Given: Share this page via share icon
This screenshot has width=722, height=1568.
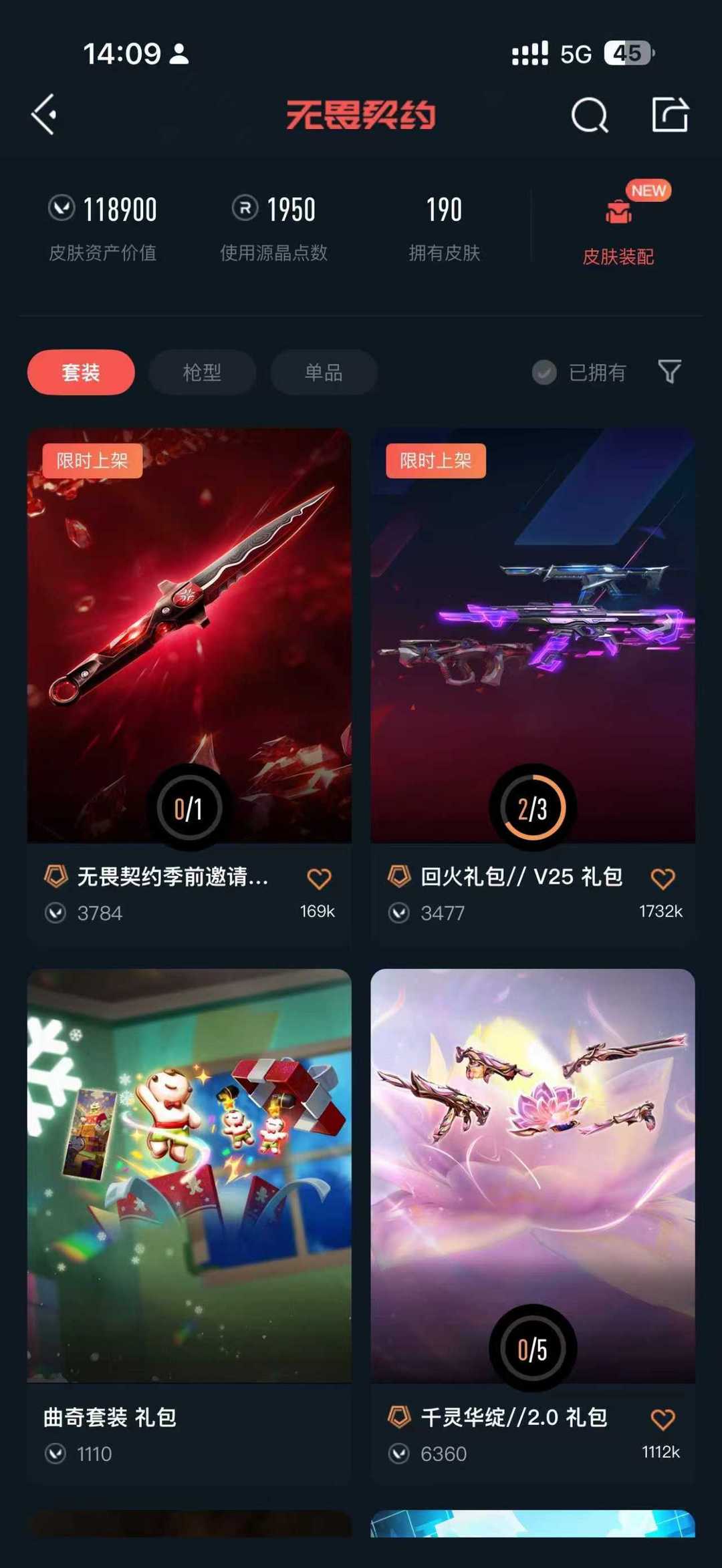Looking at the screenshot, I should [670, 115].
